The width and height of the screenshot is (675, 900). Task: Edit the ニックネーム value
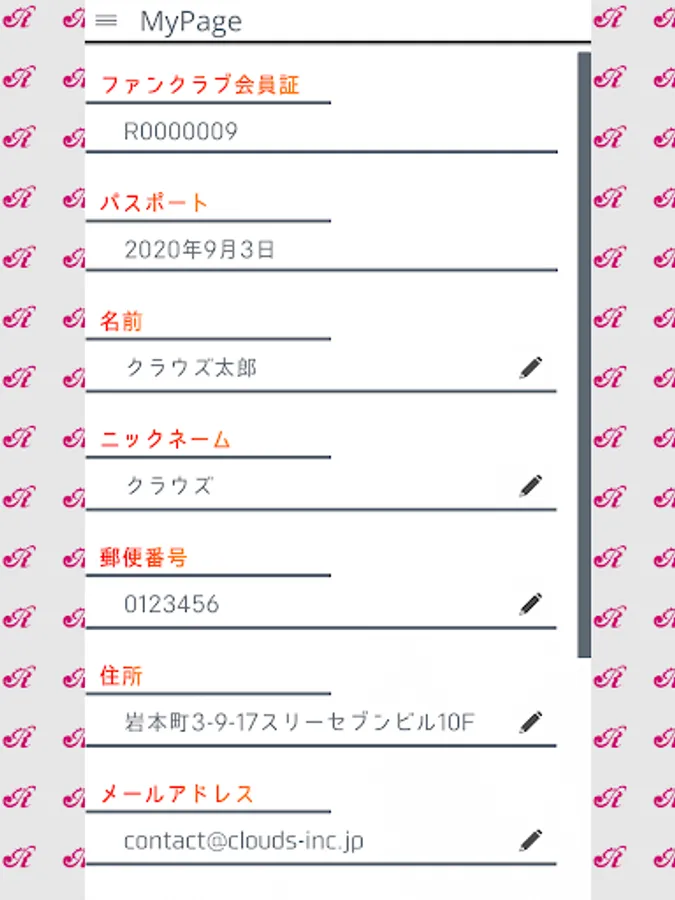[530, 486]
